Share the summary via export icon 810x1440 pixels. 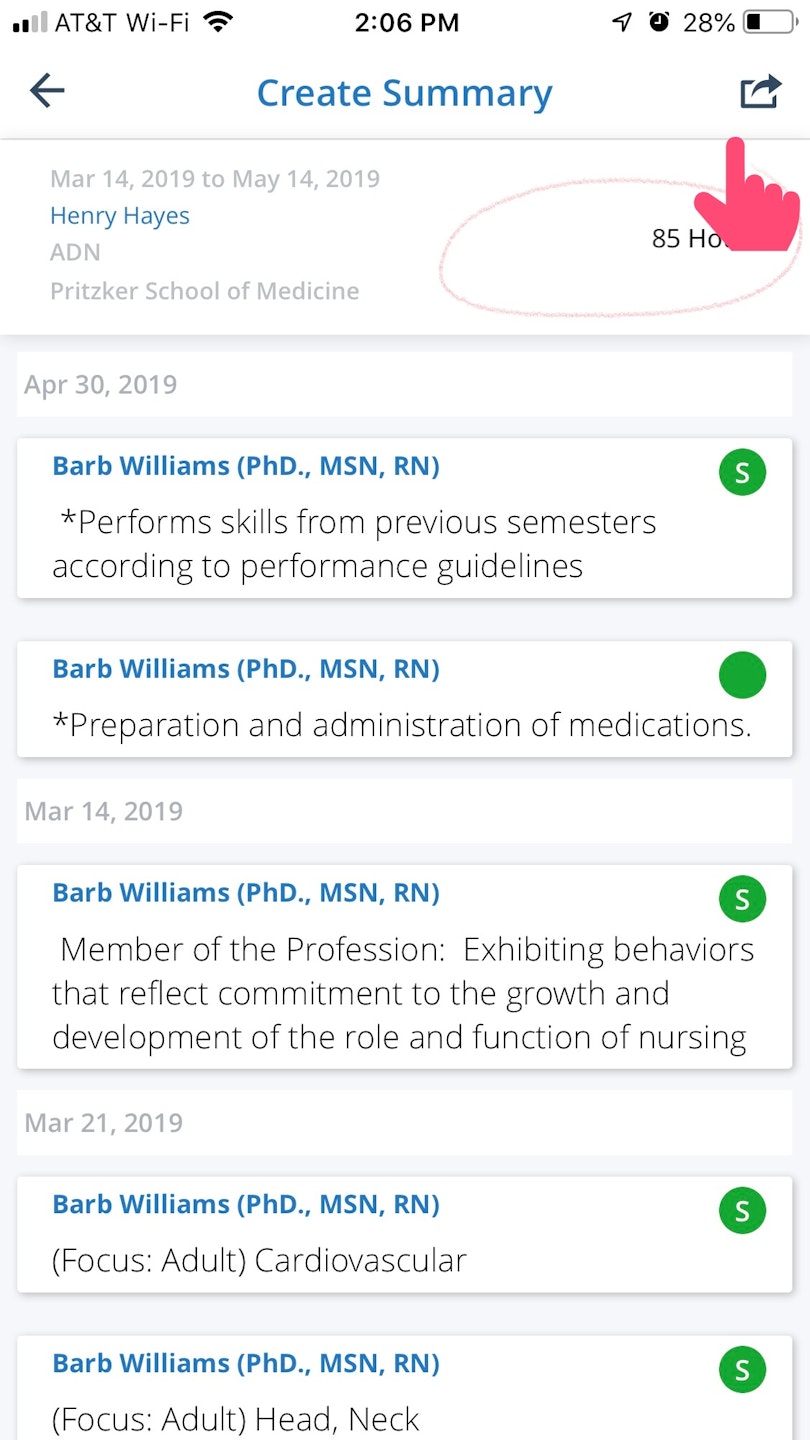click(759, 92)
